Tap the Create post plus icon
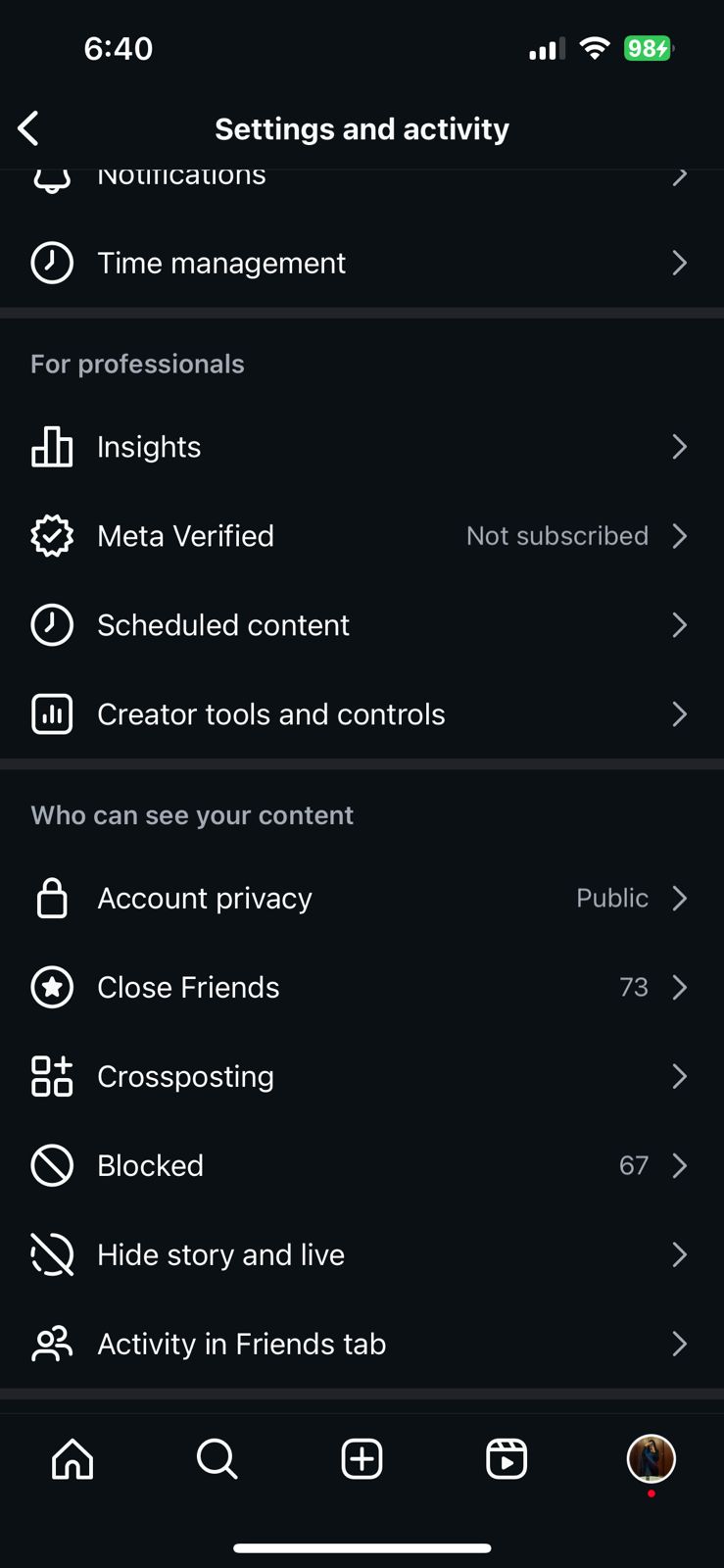 pos(362,1458)
